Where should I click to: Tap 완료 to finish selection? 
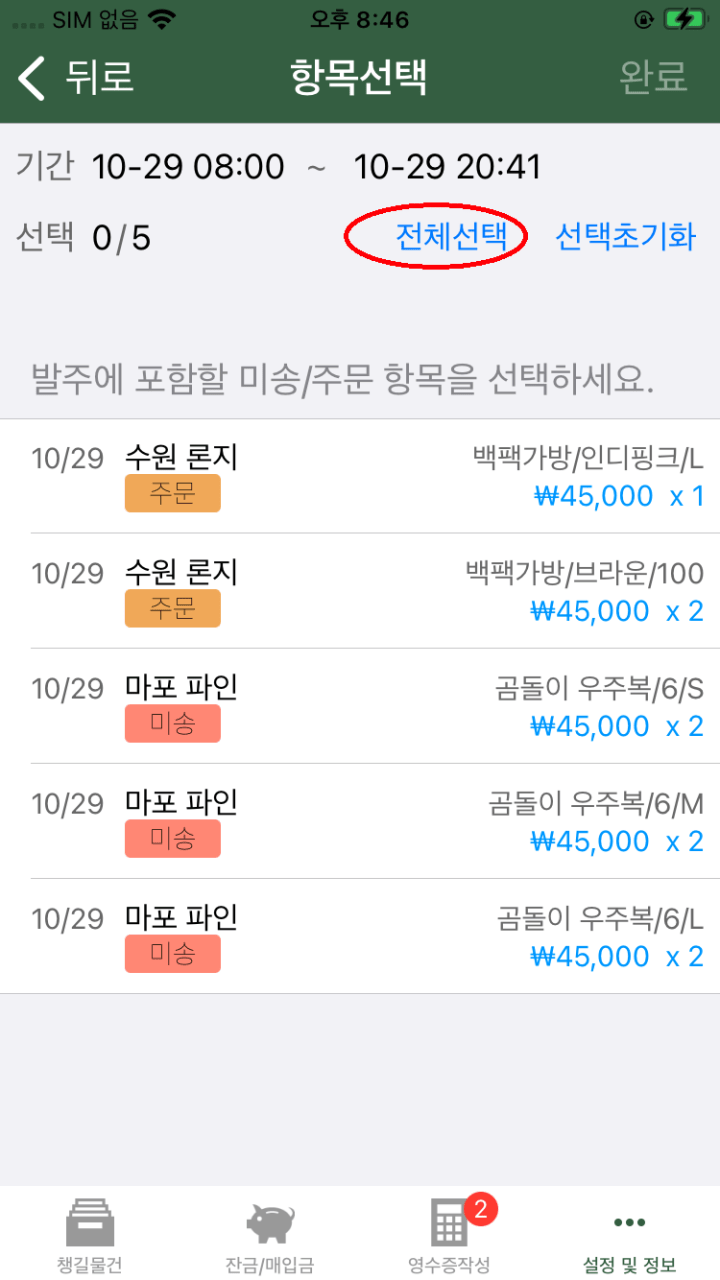coord(653,77)
